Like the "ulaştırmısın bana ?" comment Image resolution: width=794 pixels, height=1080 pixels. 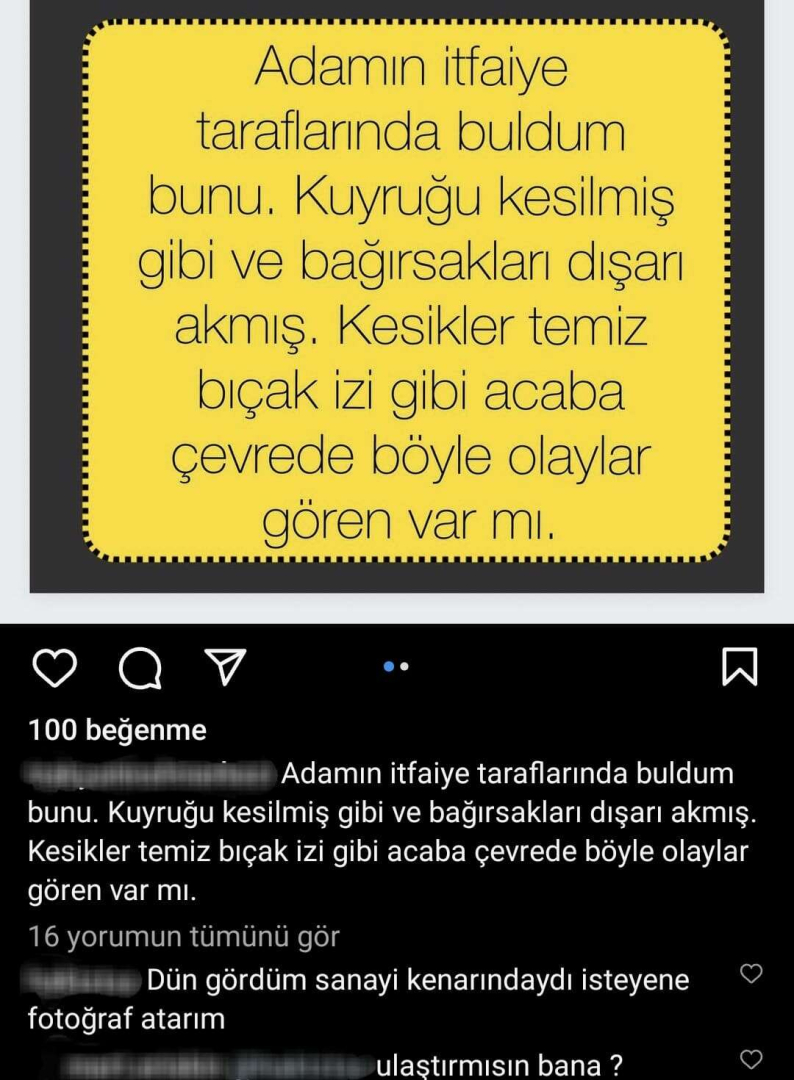pyautogui.click(x=750, y=1059)
